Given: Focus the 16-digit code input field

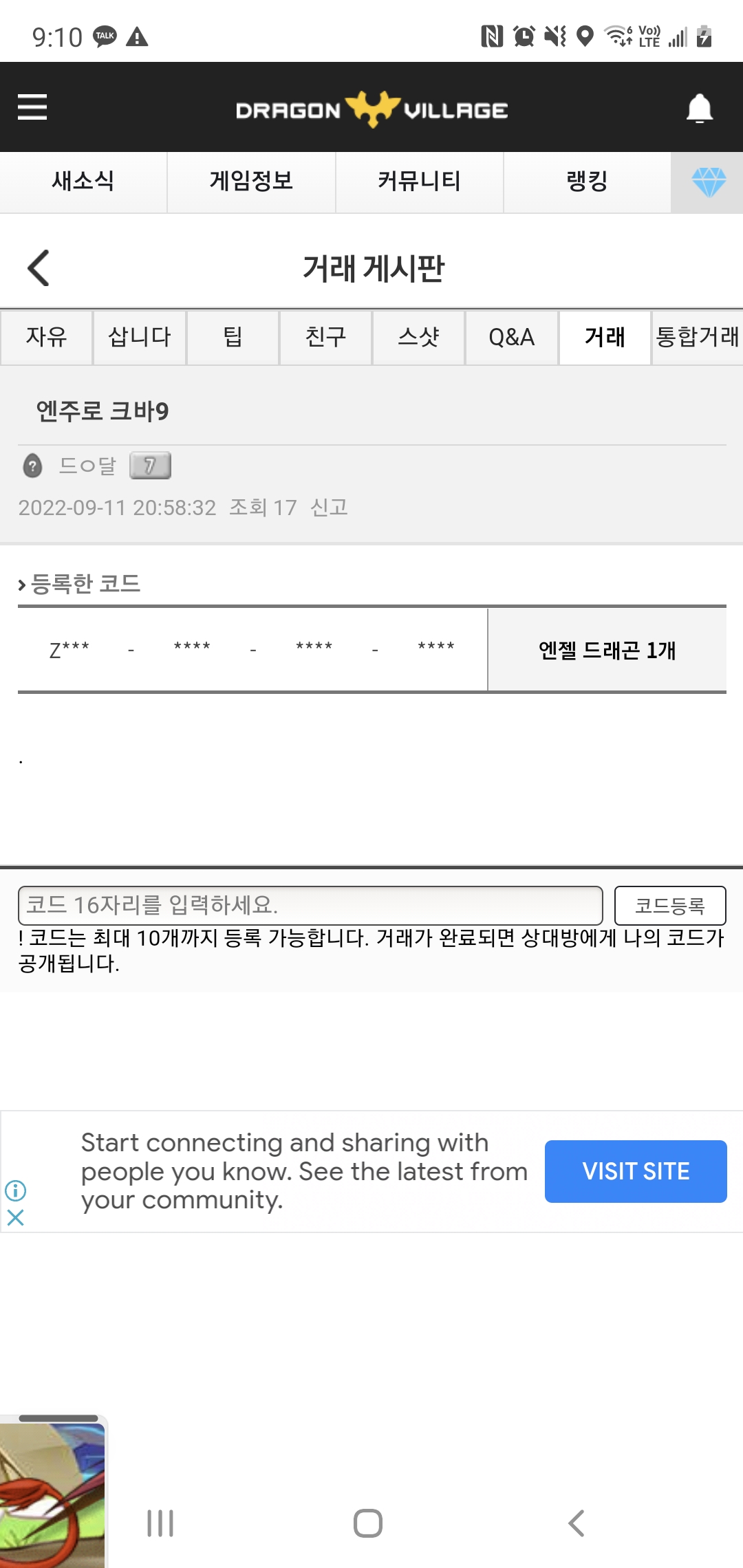Looking at the screenshot, I should (x=310, y=905).
